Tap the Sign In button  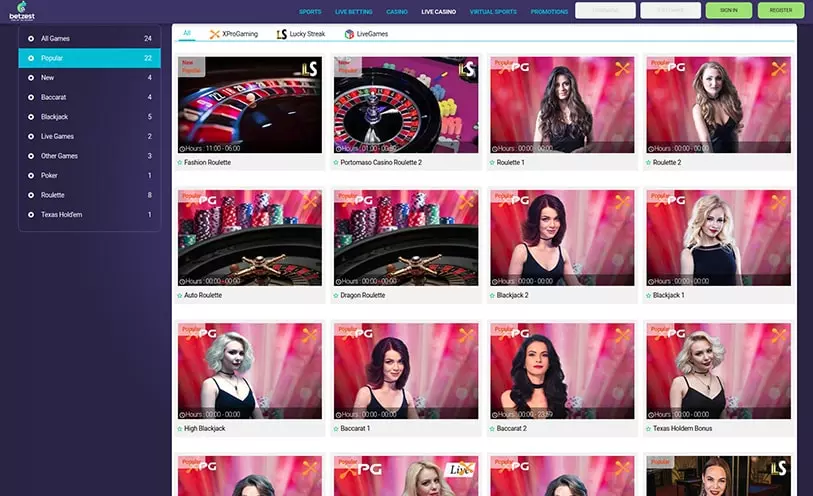click(x=728, y=11)
